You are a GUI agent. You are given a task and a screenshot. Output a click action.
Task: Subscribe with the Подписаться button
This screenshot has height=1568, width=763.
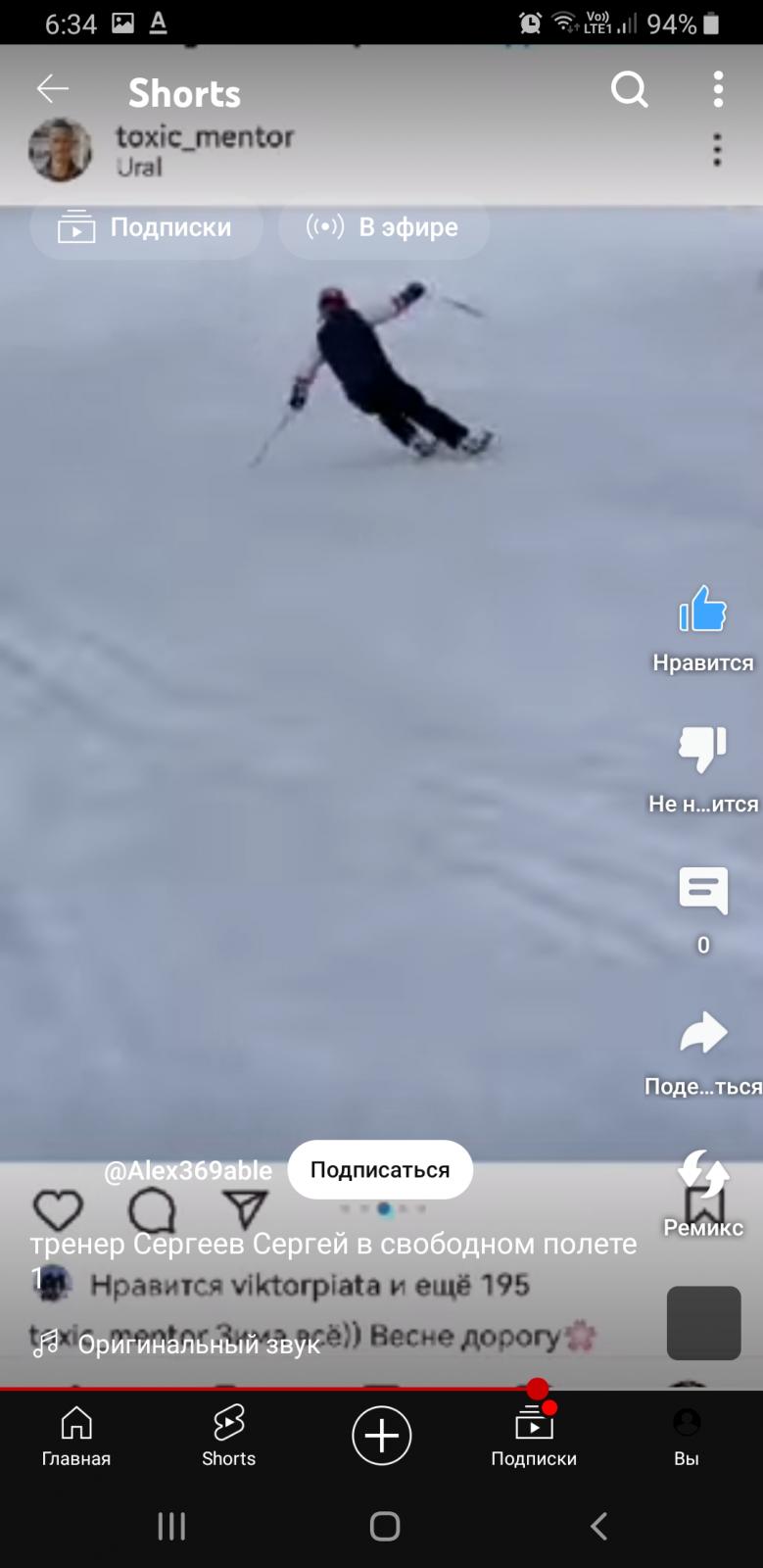tap(380, 1169)
